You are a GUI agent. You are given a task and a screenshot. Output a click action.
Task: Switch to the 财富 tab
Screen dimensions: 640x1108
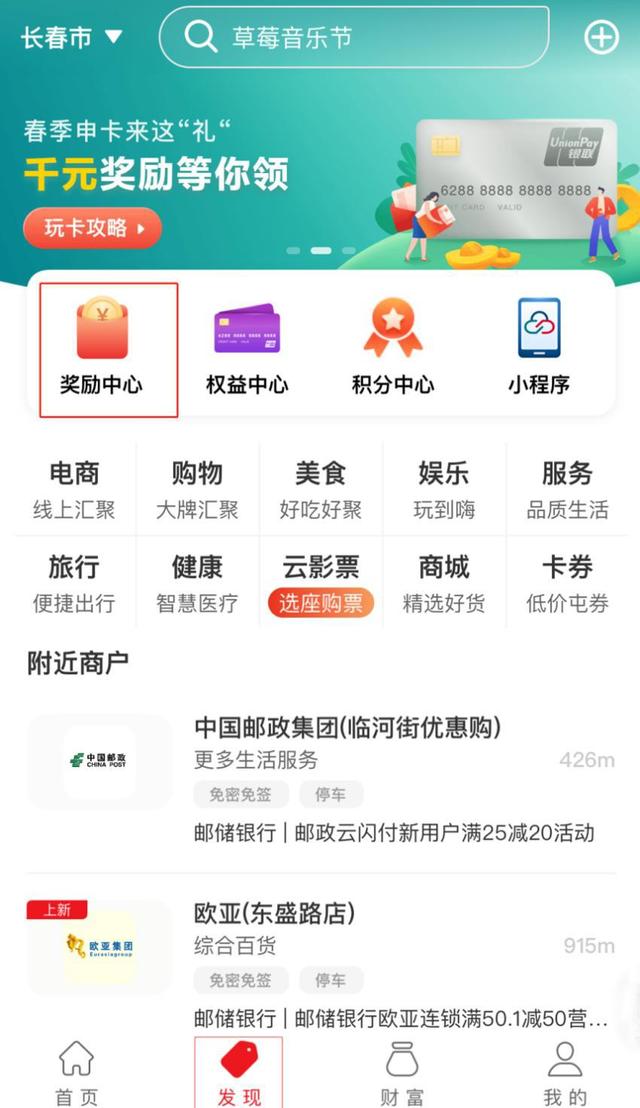[x=402, y=1072]
